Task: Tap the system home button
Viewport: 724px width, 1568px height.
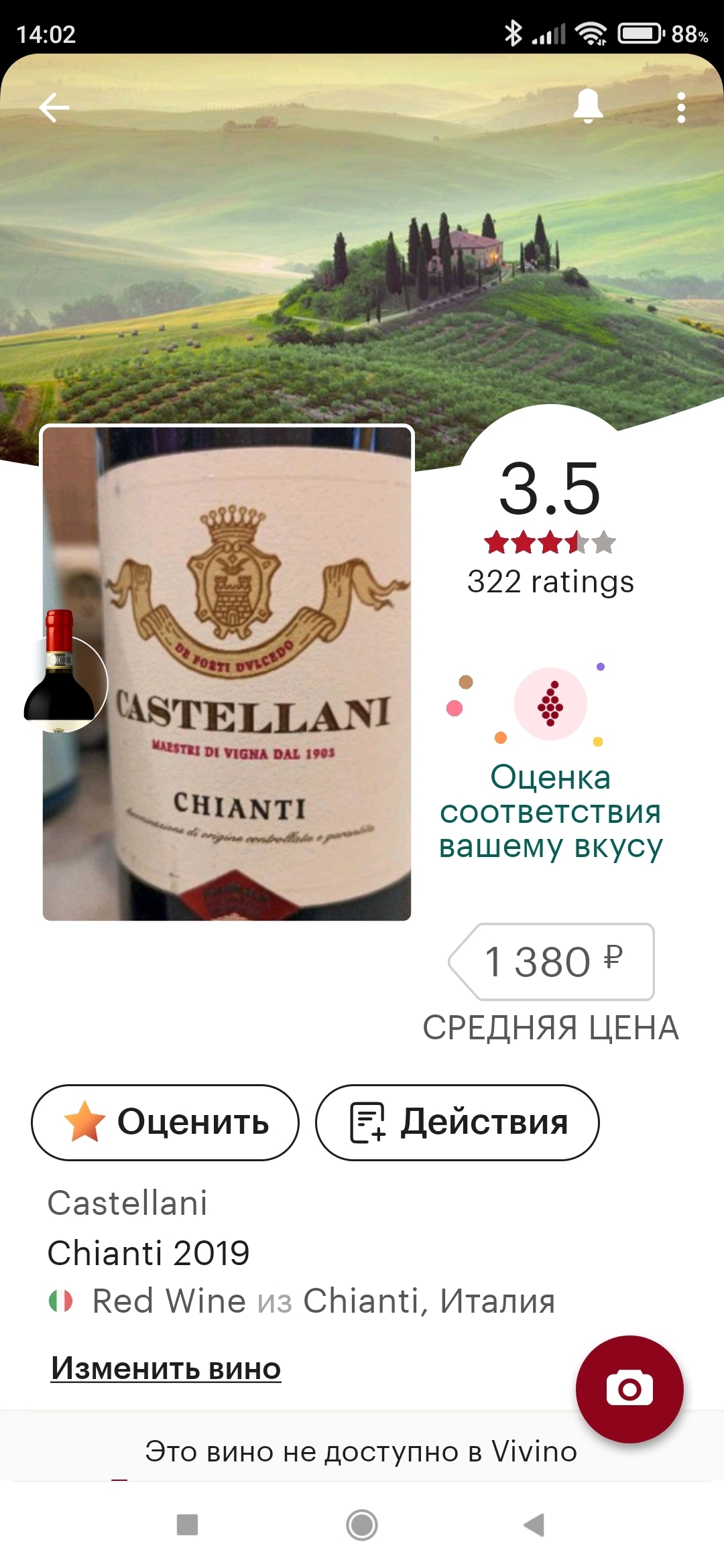Action: tap(362, 1525)
